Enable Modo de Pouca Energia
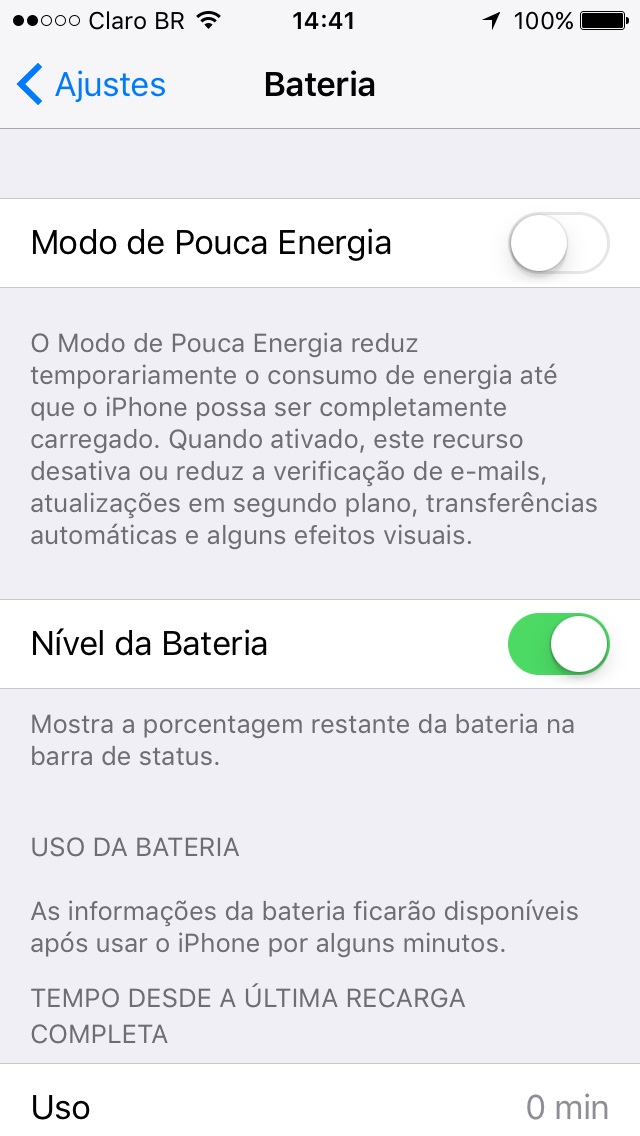This screenshot has width=640, height=1136. pyautogui.click(x=559, y=243)
